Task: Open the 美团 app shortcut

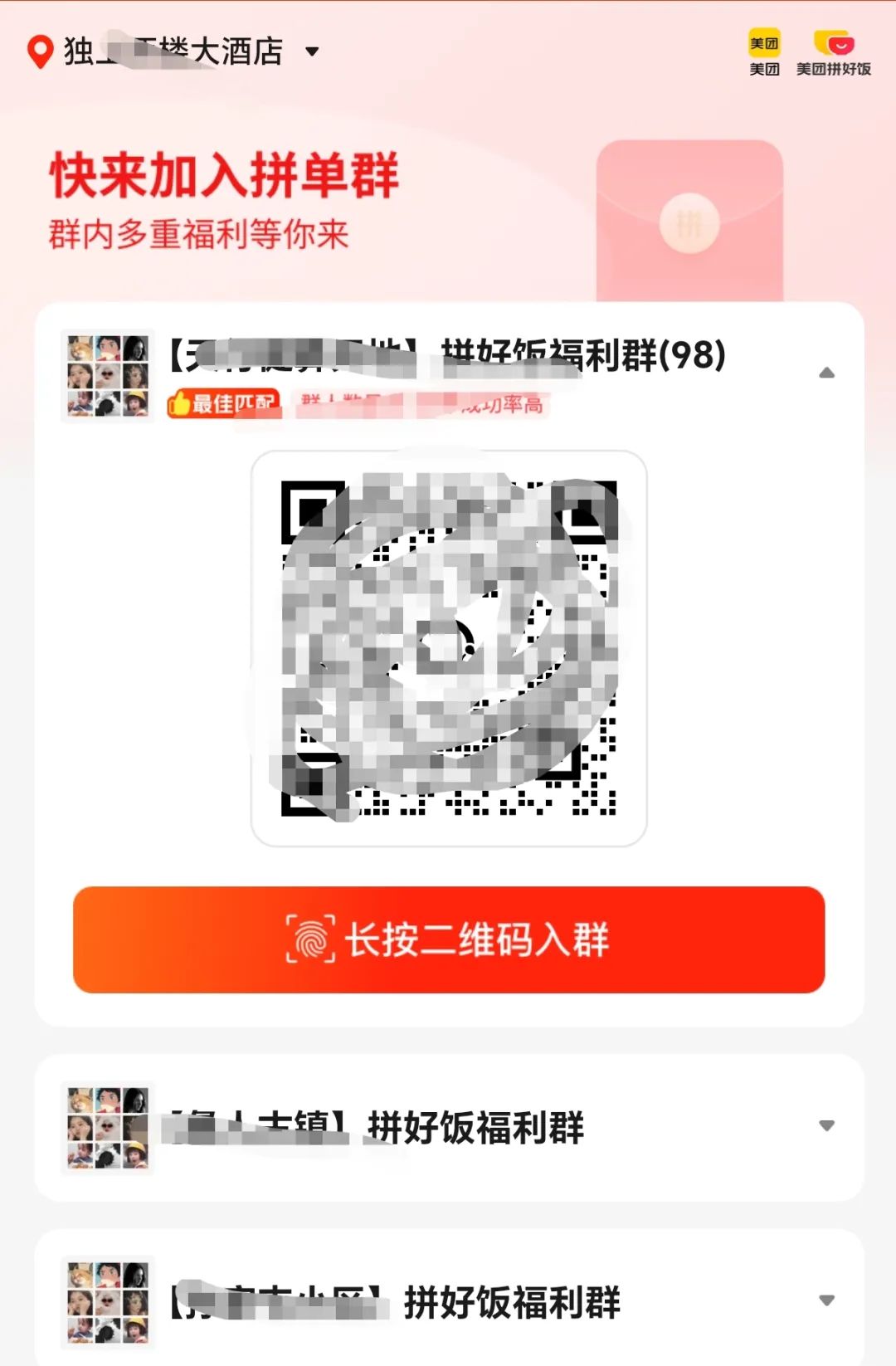Action: coord(764,51)
